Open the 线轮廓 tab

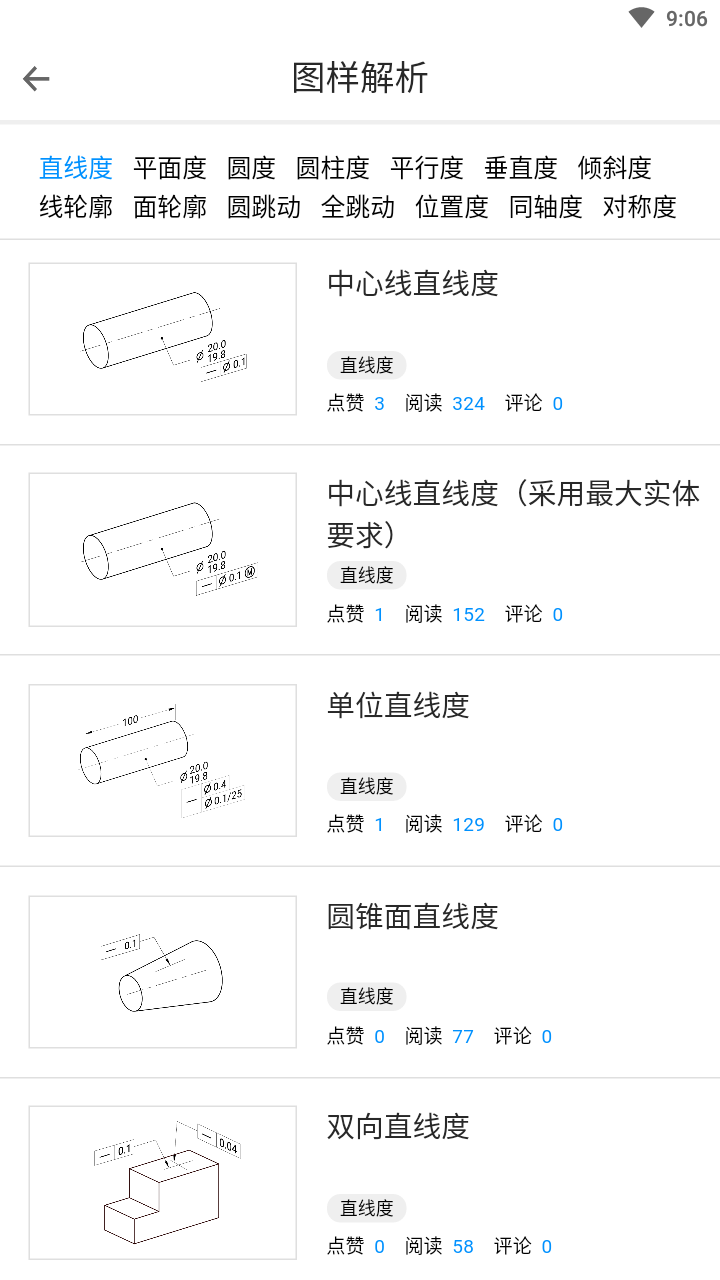tap(76, 207)
